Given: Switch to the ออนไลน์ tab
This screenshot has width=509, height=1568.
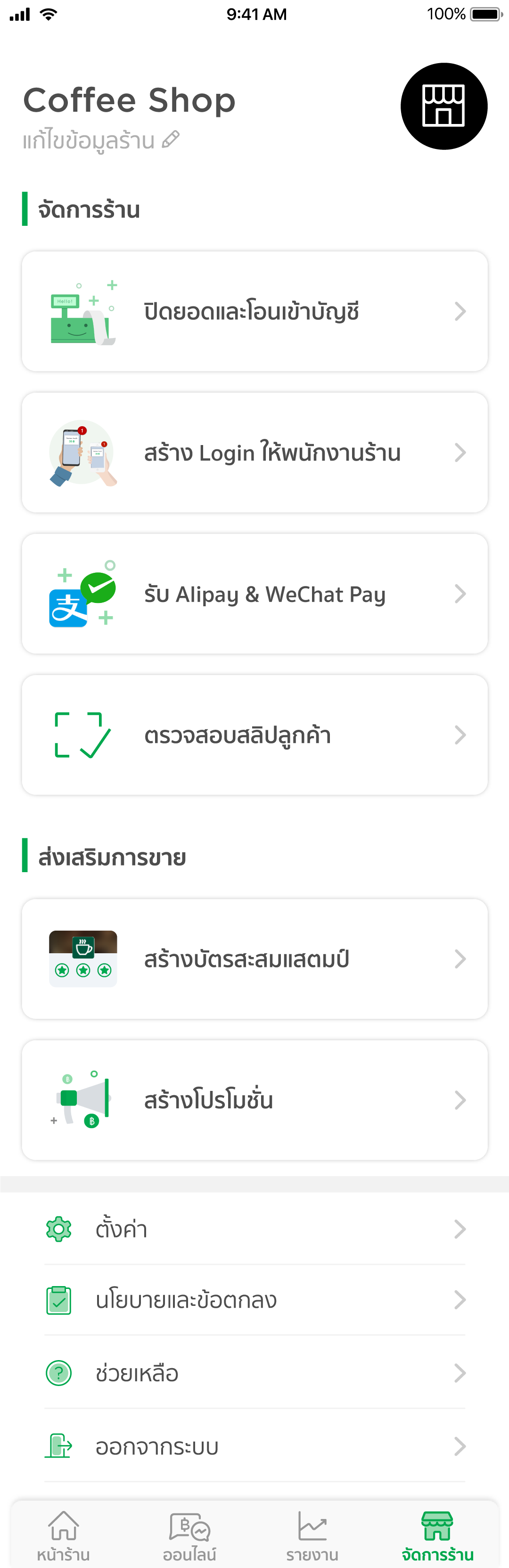Looking at the screenshot, I should coord(189,1536).
